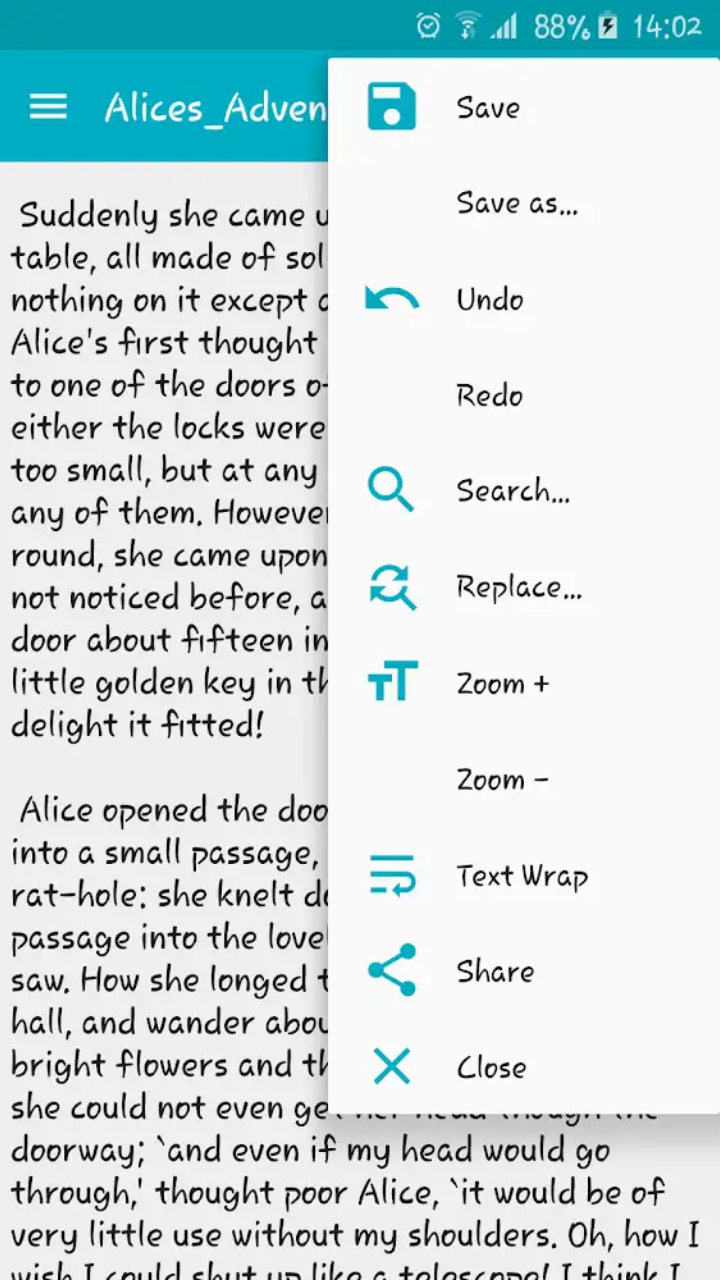Select "Redo" from the menu
The width and height of the screenshot is (720, 1280).
point(489,396)
